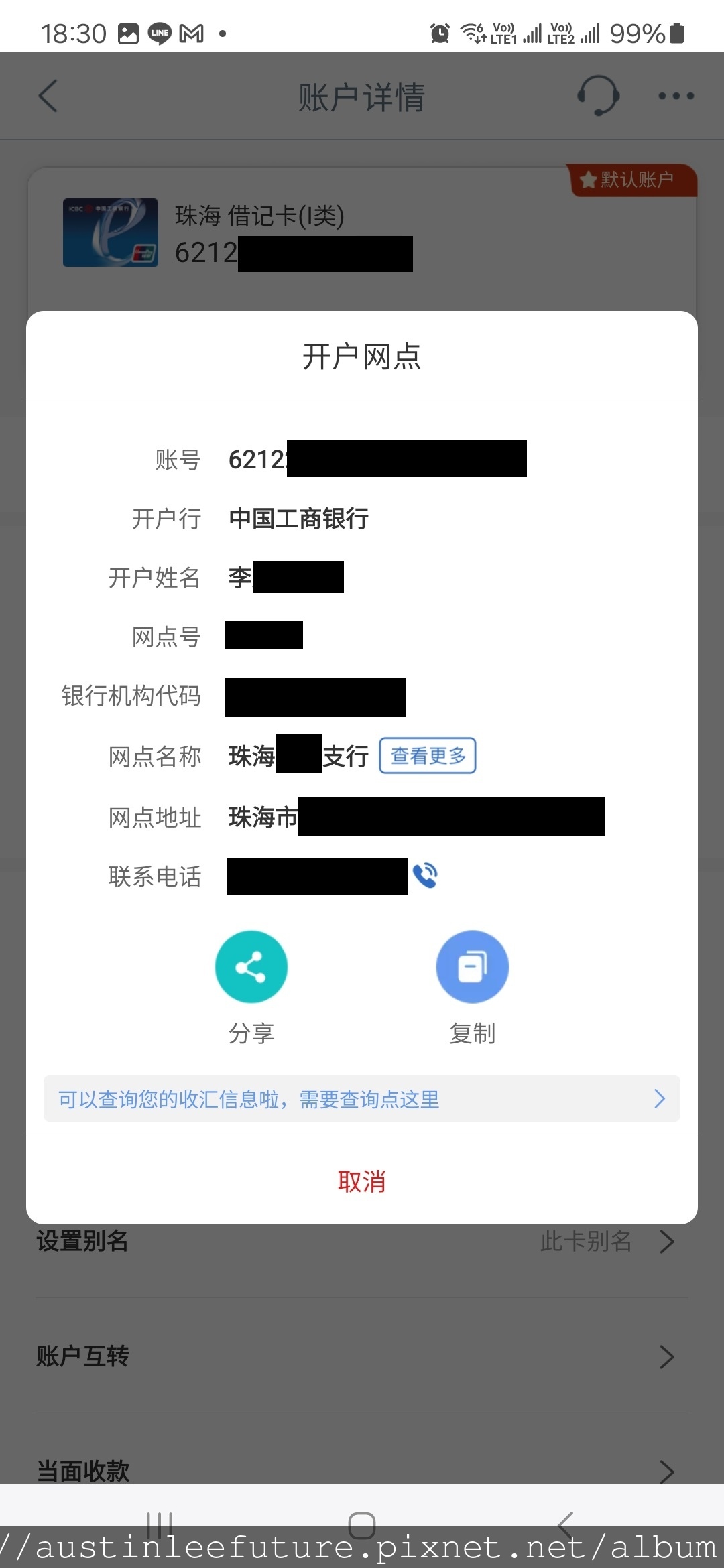Open the 设置别名 row
This screenshot has width=724, height=1568.
coord(362,1241)
